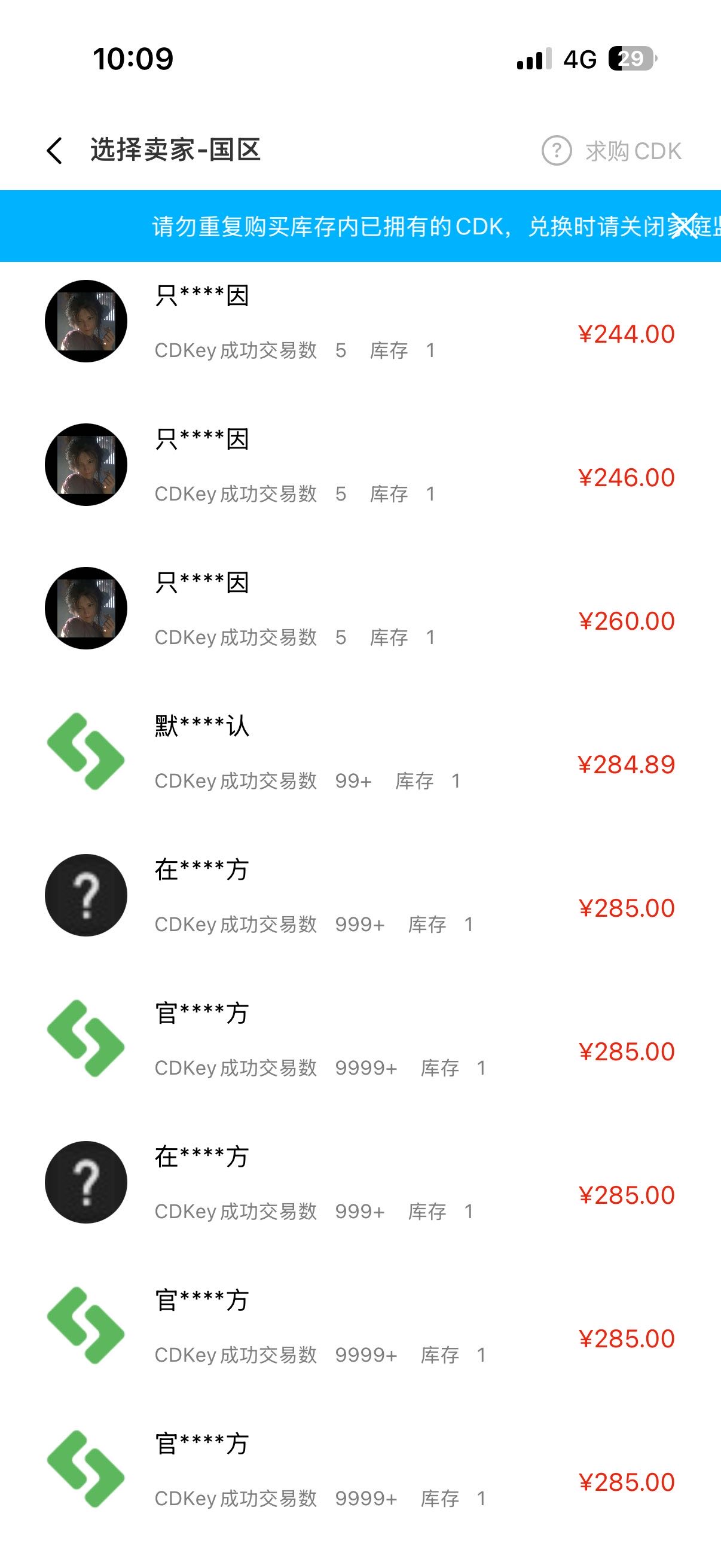Select the seller offering ¥244.00
721x1568 pixels.
pyautogui.click(x=360, y=321)
